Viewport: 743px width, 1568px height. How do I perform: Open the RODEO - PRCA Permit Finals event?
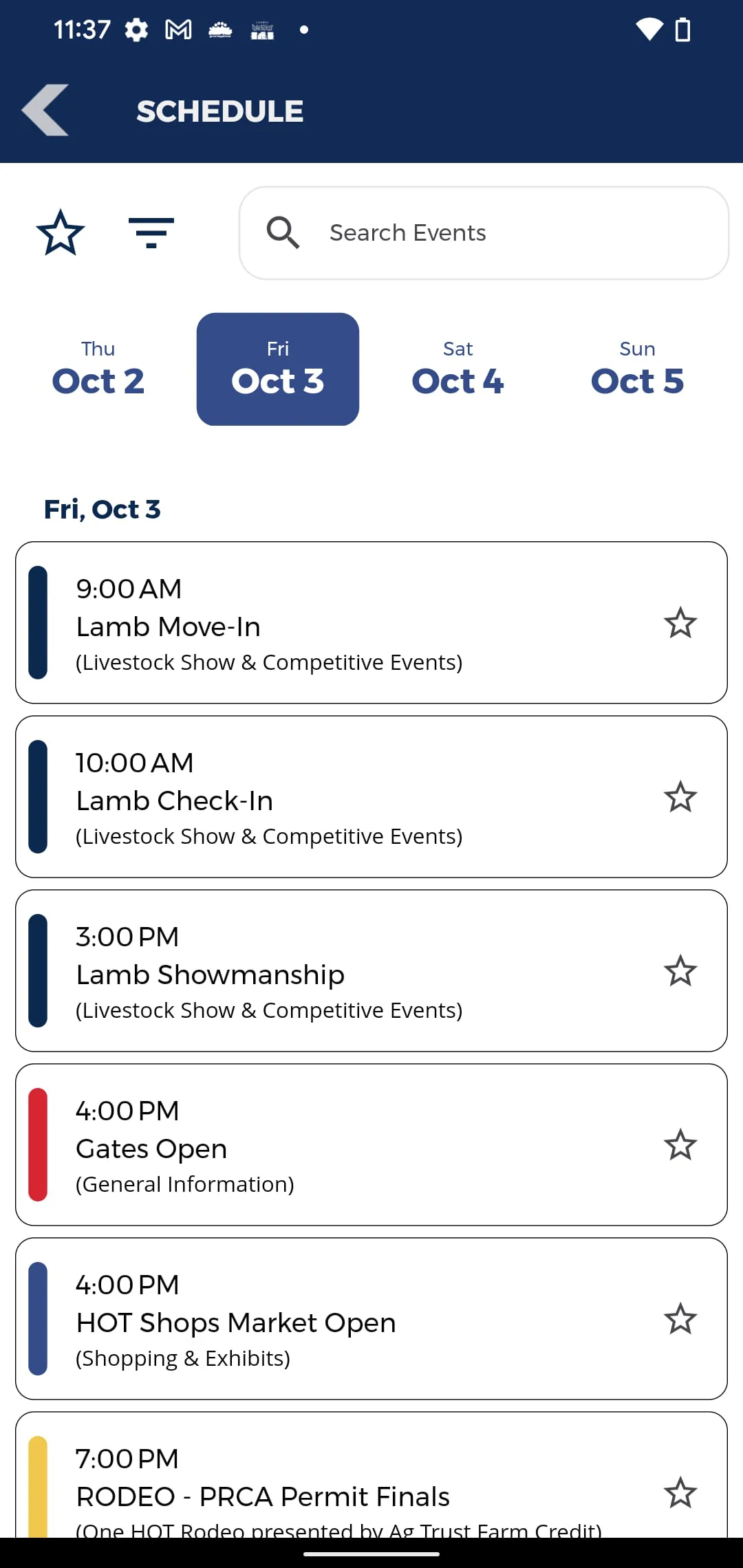[x=371, y=1475]
